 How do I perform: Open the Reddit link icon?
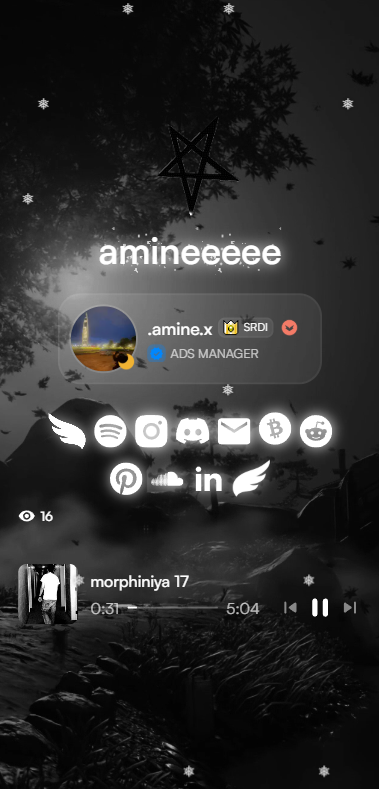click(316, 431)
